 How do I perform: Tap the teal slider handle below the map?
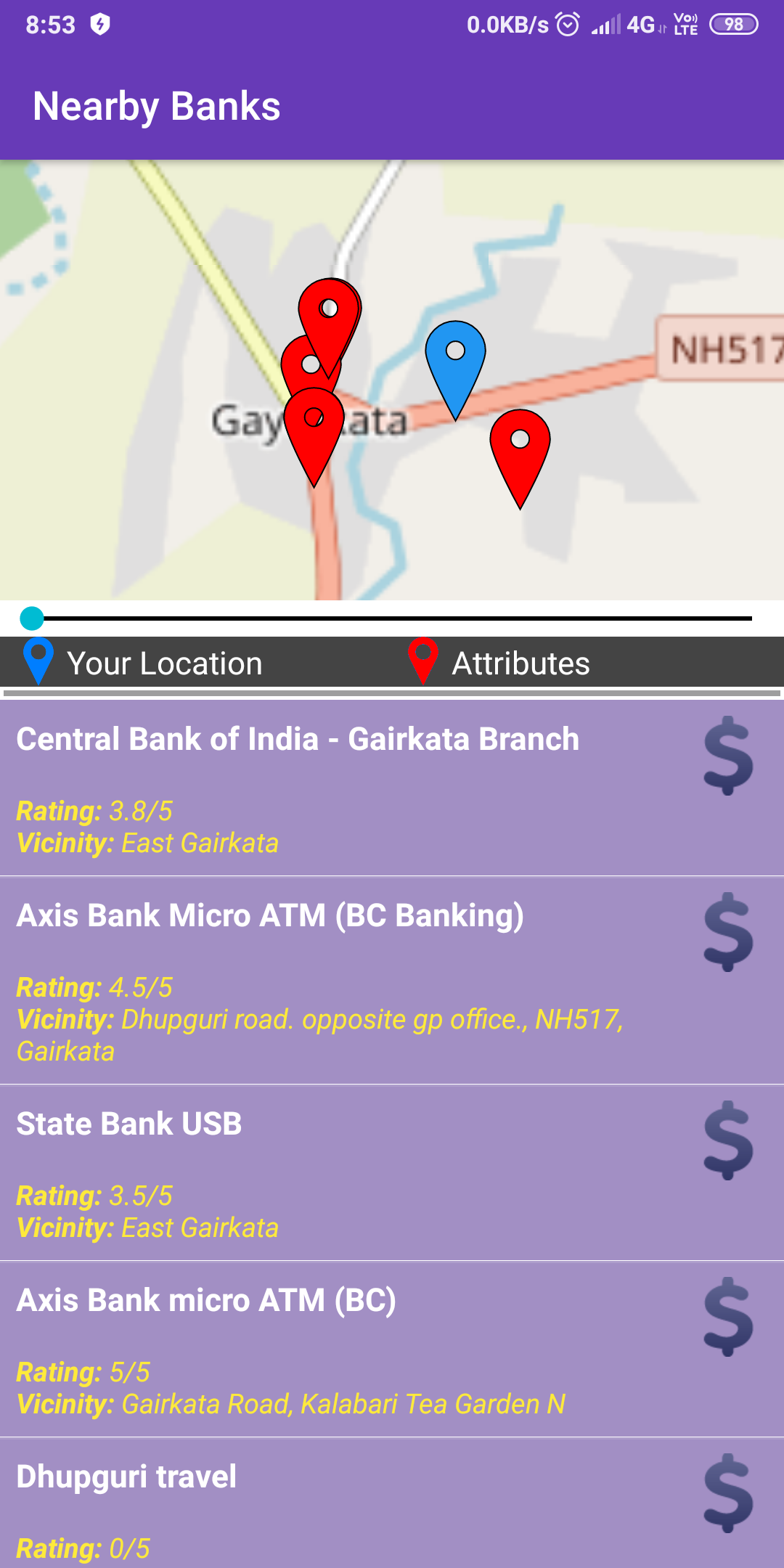32,618
